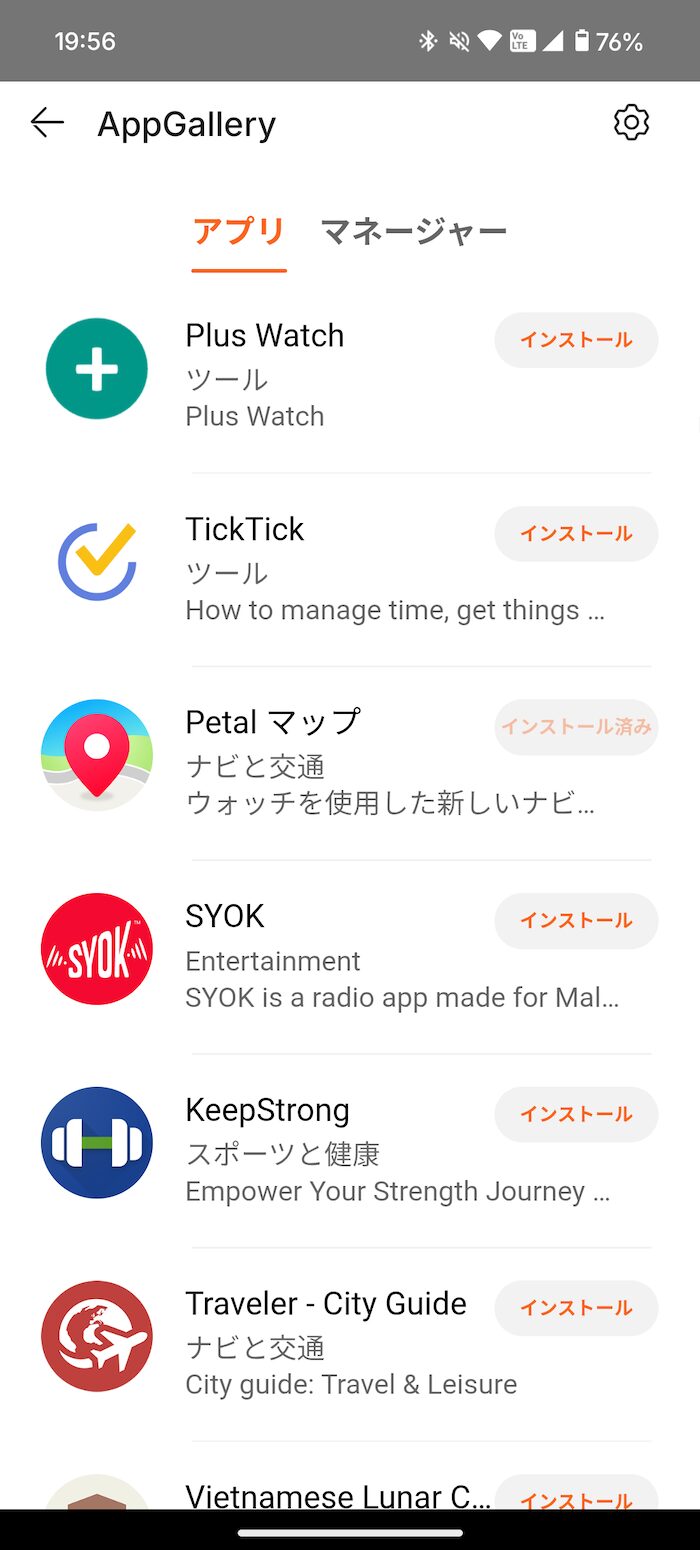Install Traveler - City Guide
The image size is (700, 1550).
pos(576,1307)
